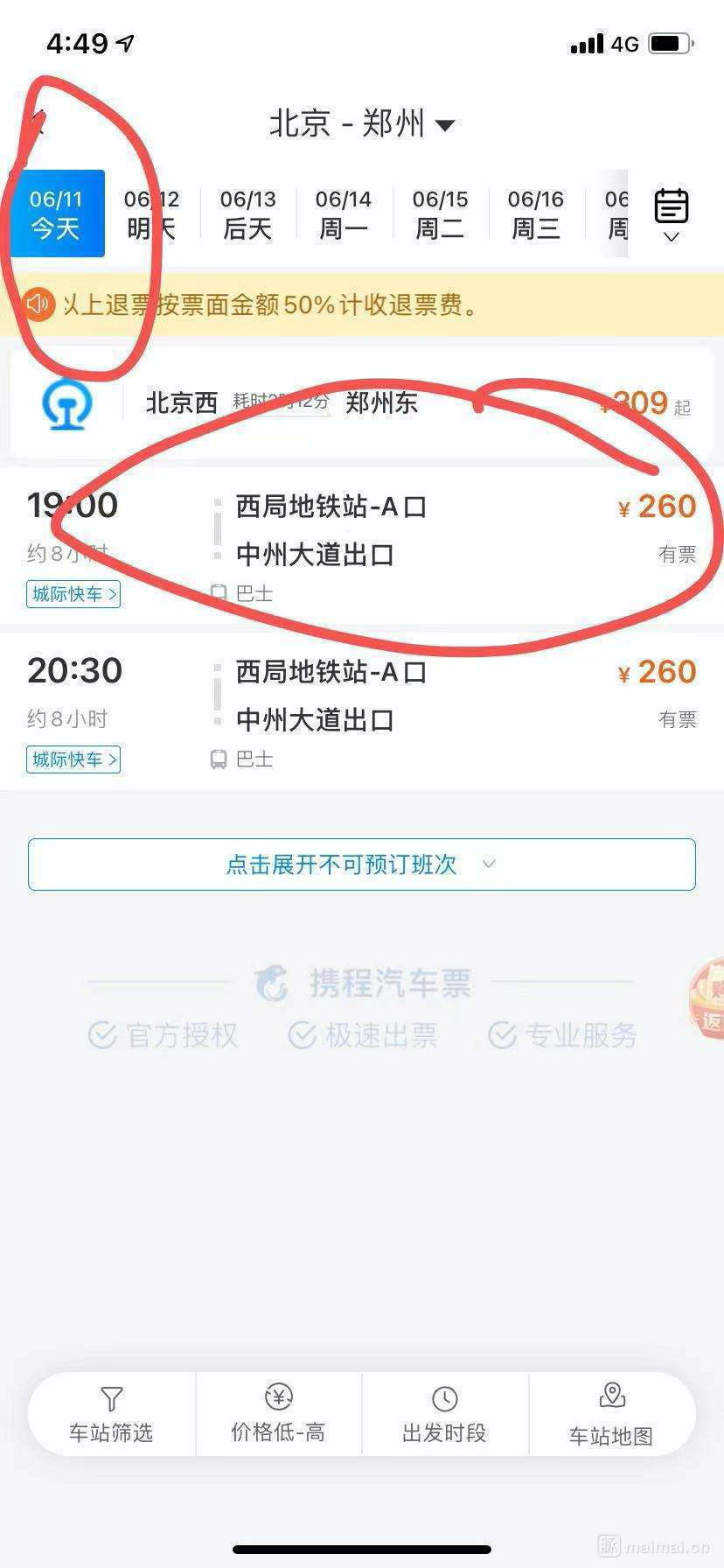Select the 06/16 周三 date
The width and height of the screenshot is (724, 1568).
click(x=535, y=214)
